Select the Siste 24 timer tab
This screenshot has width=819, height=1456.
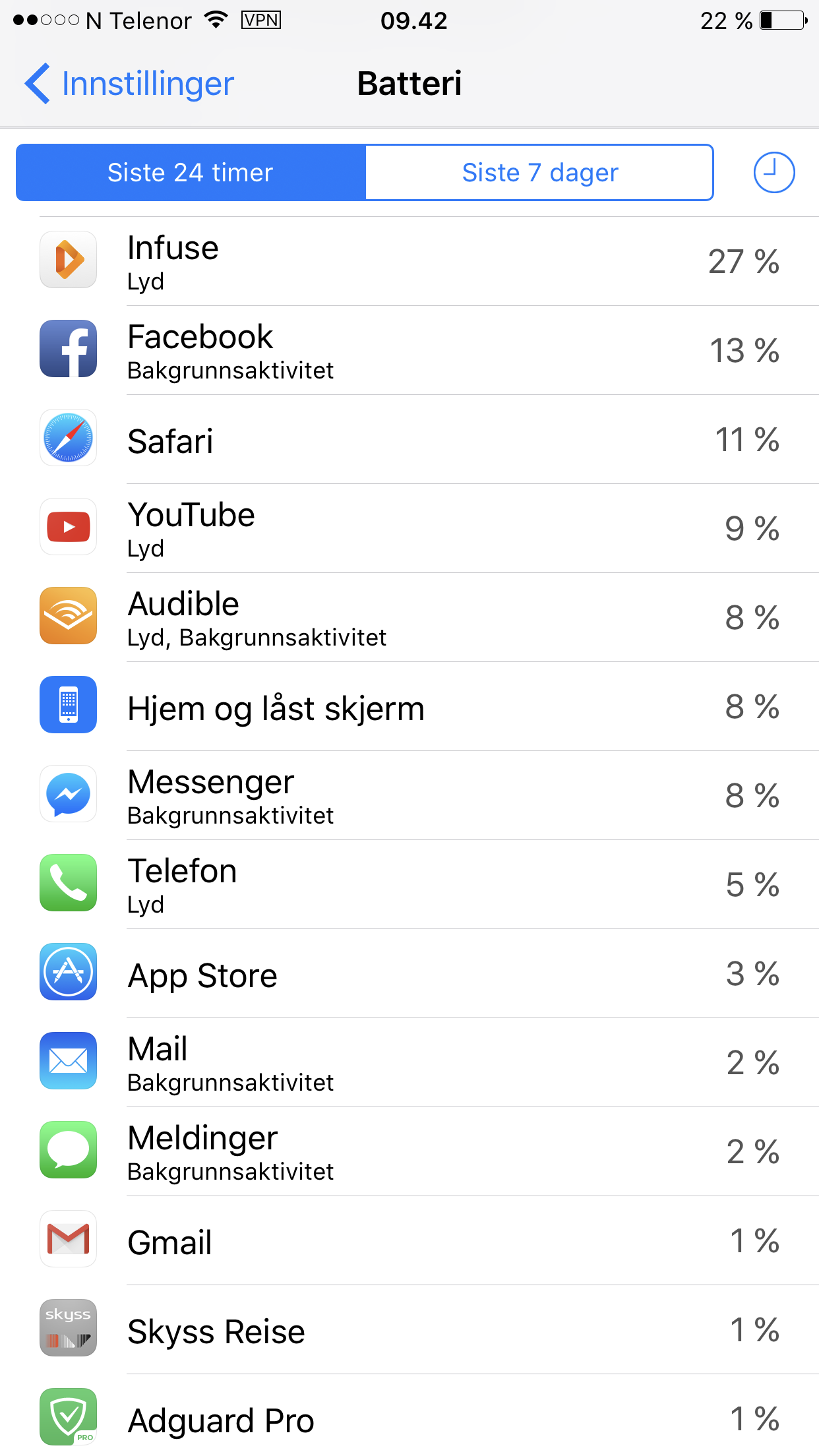pyautogui.click(x=191, y=173)
